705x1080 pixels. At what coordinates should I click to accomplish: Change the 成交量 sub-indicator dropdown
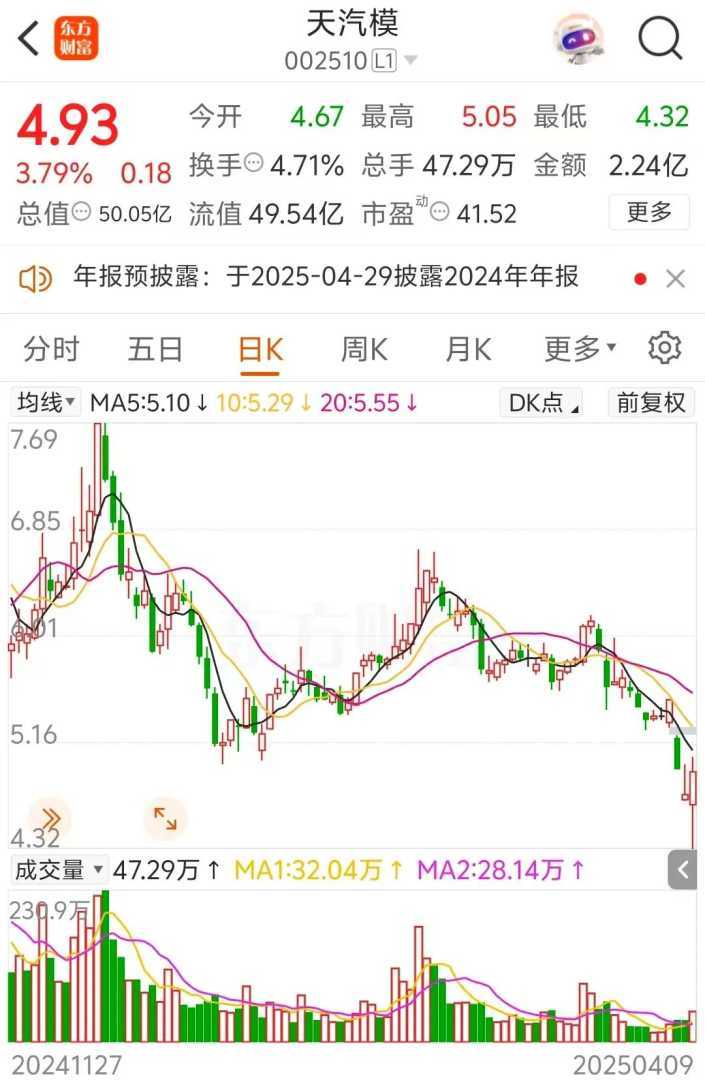click(x=59, y=870)
